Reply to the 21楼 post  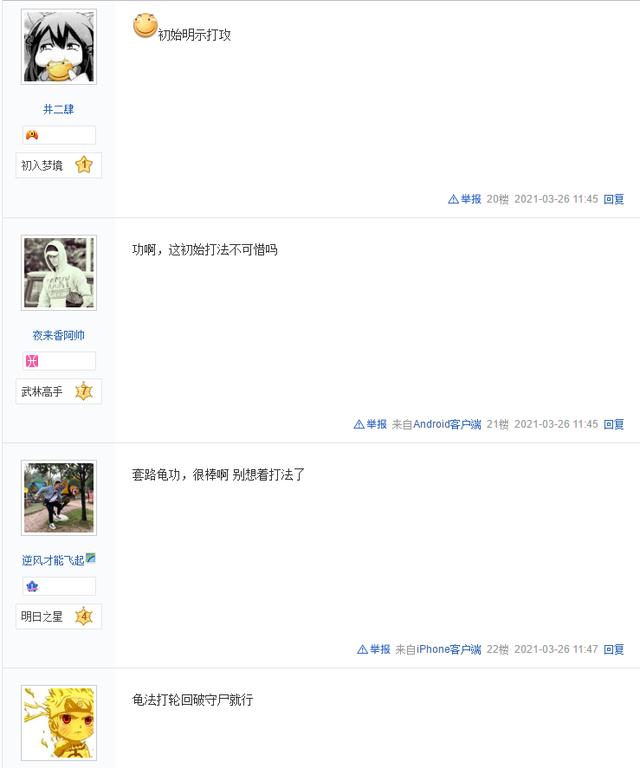(613, 424)
